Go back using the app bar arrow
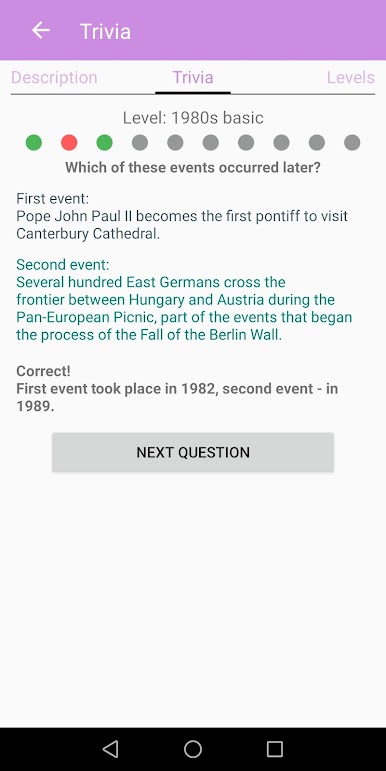This screenshot has height=771, width=386. click(x=41, y=30)
